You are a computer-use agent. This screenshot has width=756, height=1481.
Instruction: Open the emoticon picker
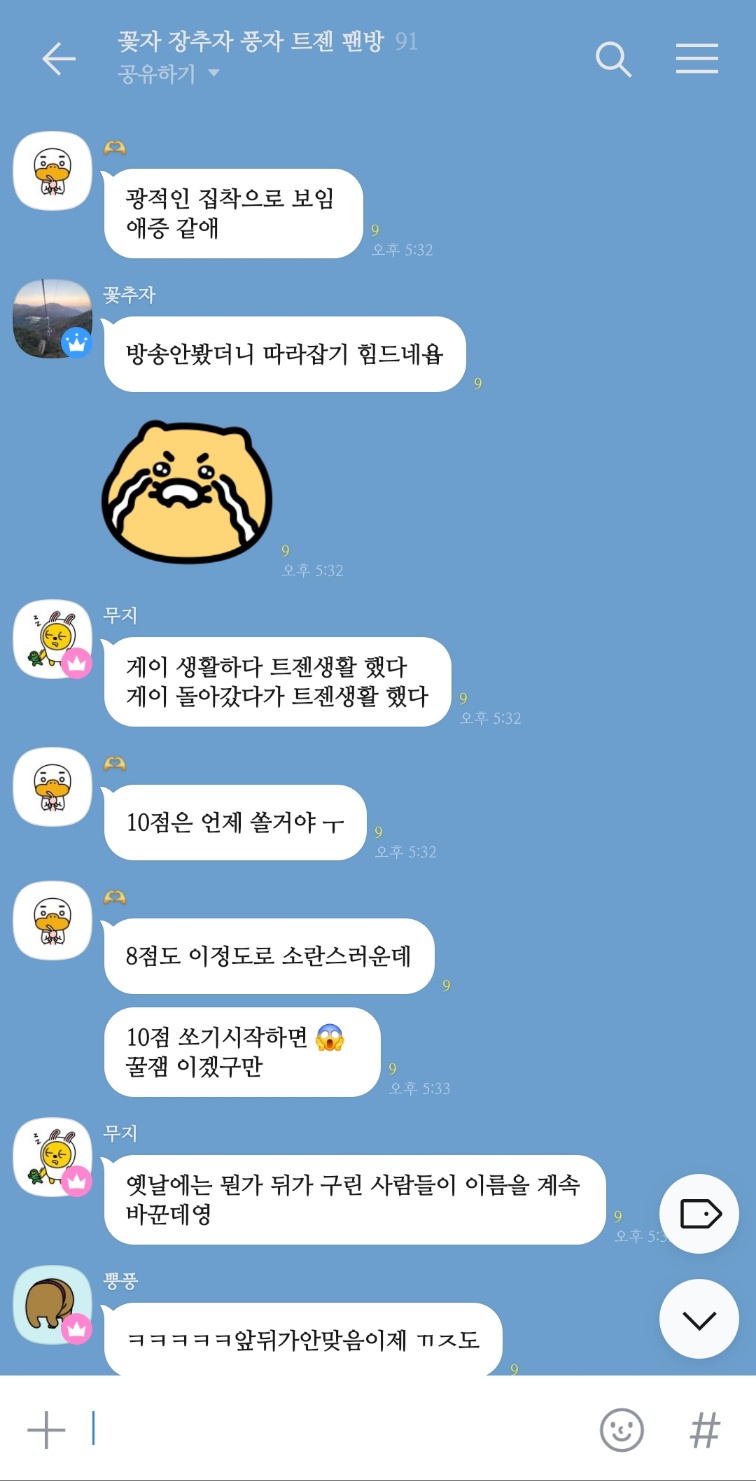click(621, 1430)
